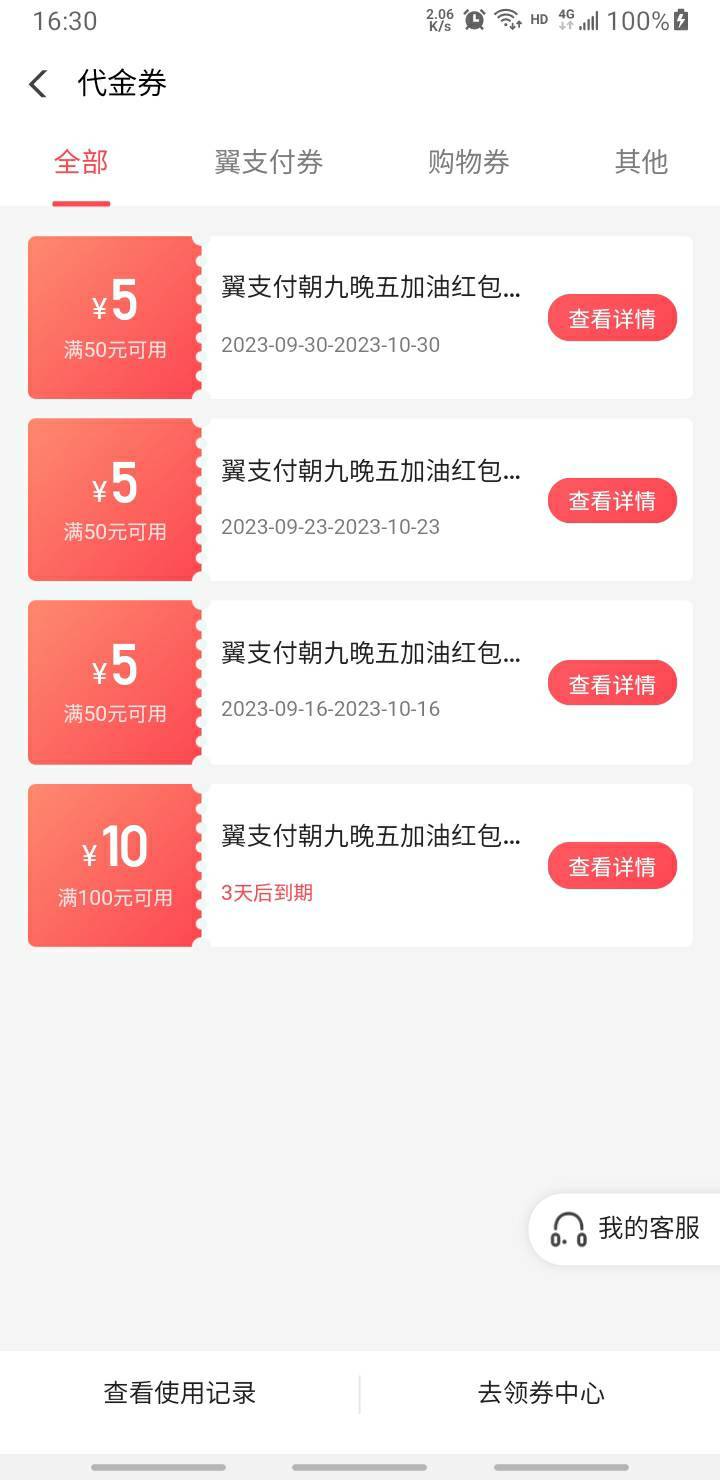The image size is (720, 1480).
Task: Go back from the 代金券 page
Action: 38,84
